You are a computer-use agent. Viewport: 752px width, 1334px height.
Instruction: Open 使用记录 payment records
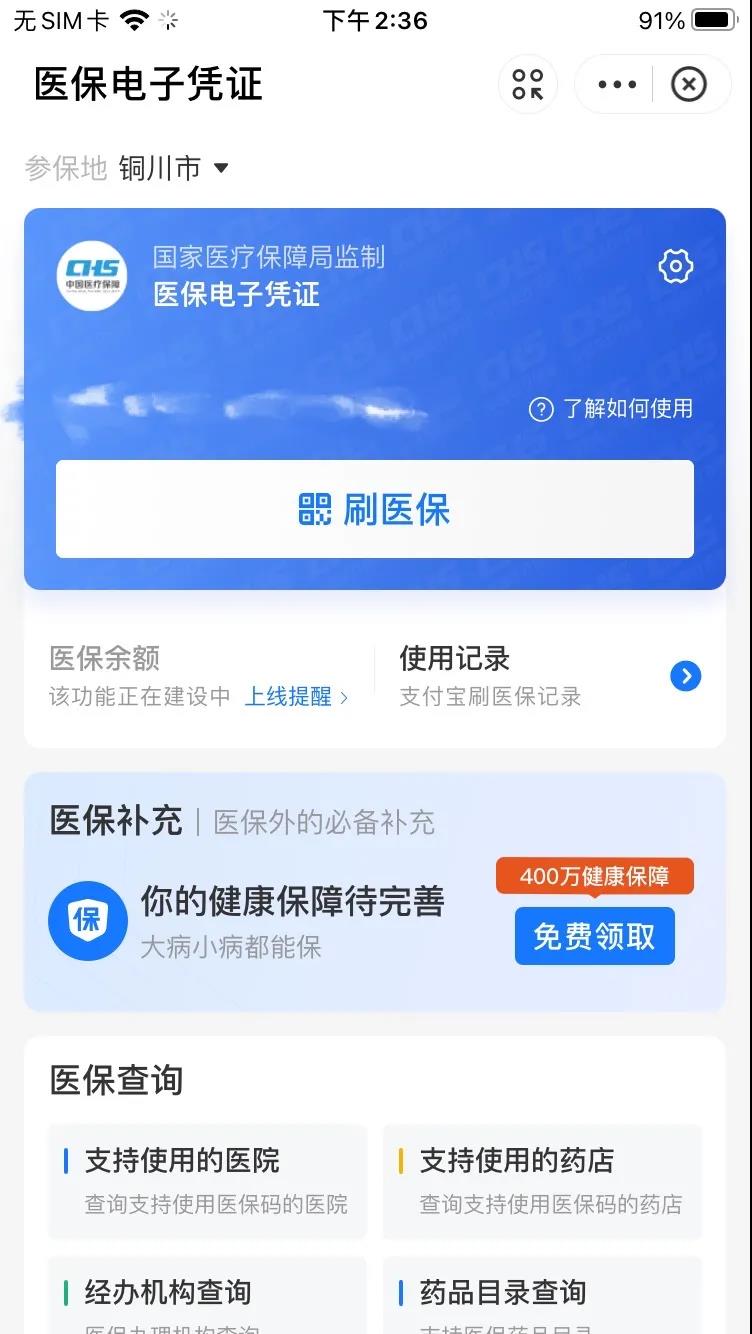[545, 676]
